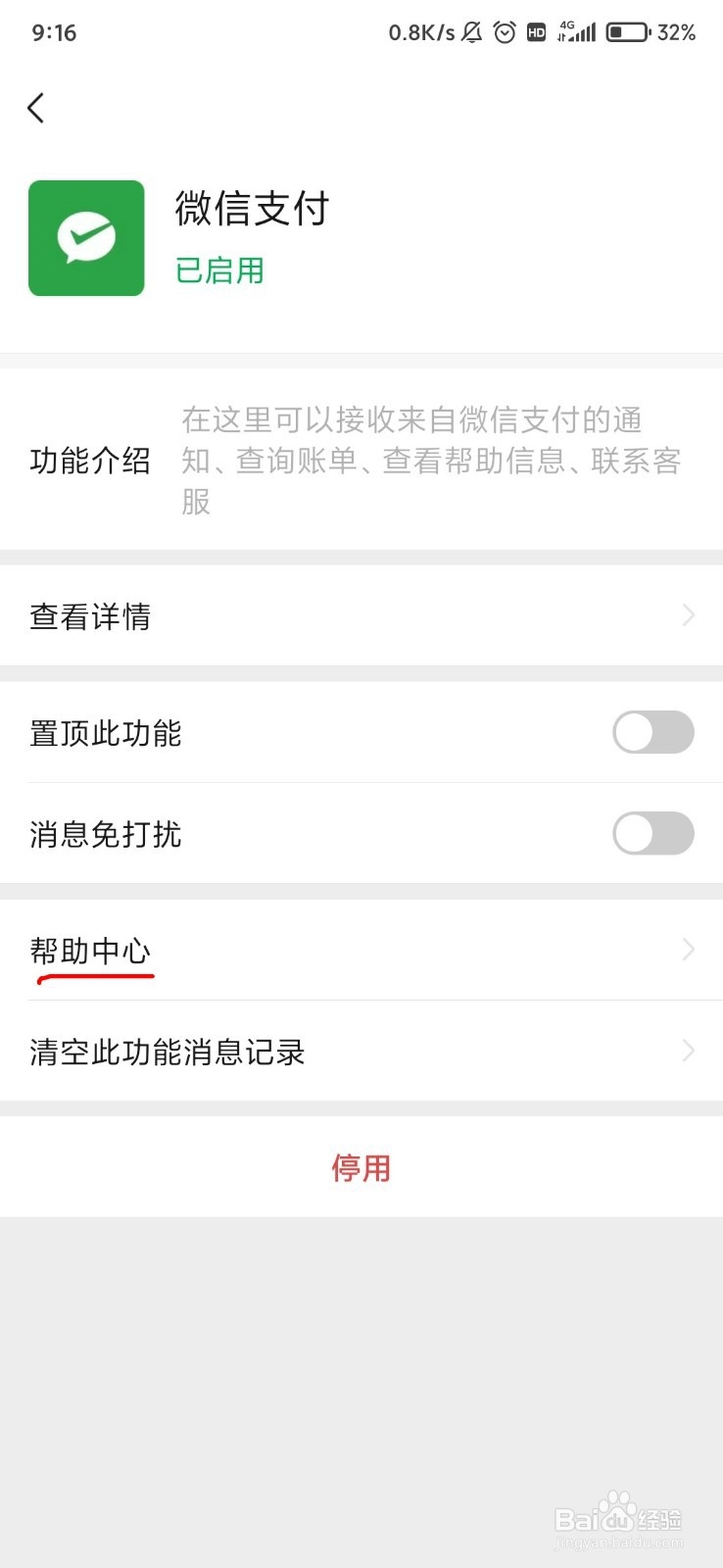Tap the battery indicator icon
Viewport: 723px width, 1568px height.
pos(630,31)
